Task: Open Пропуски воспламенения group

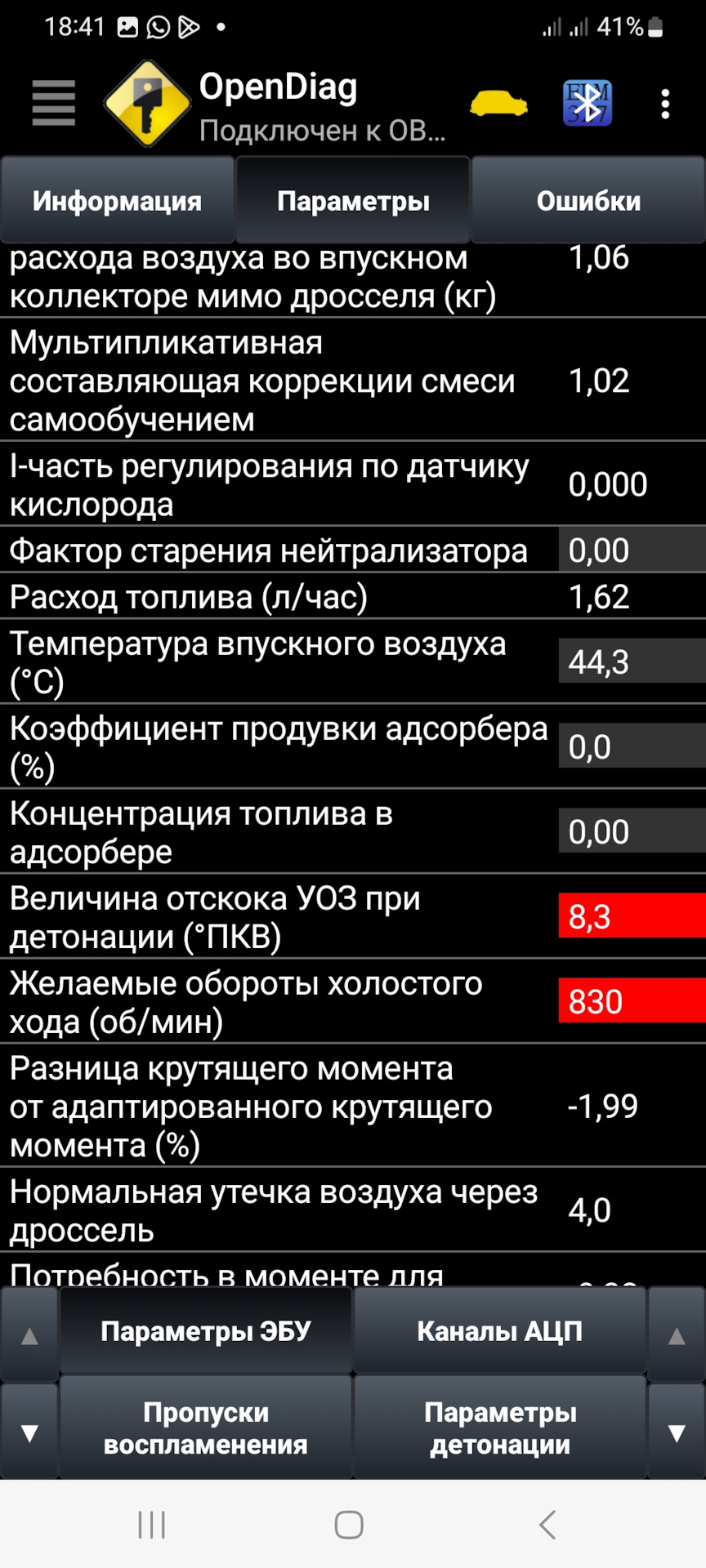Action: pos(206,1428)
